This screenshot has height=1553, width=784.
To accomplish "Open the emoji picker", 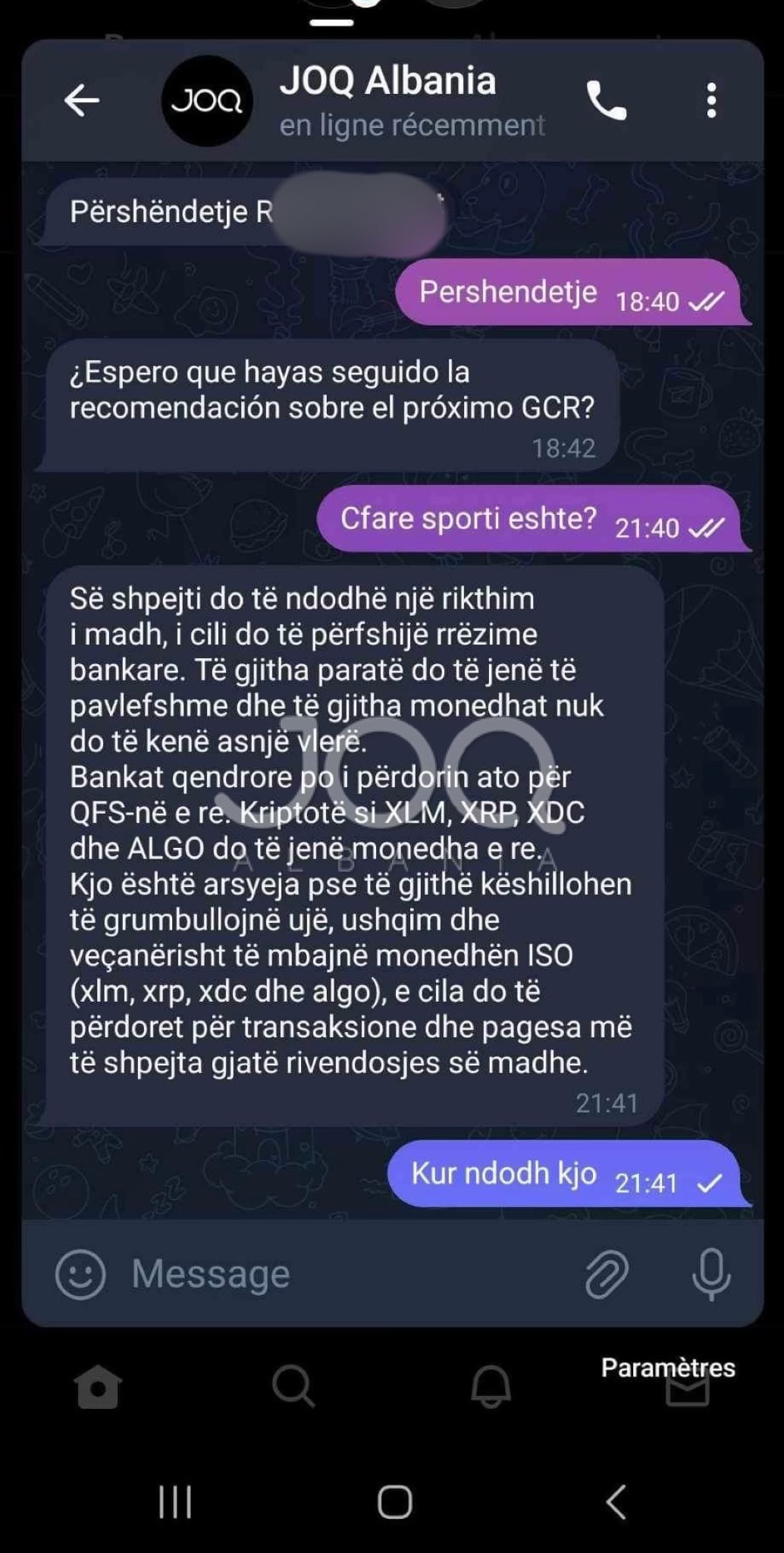I will 80,1274.
